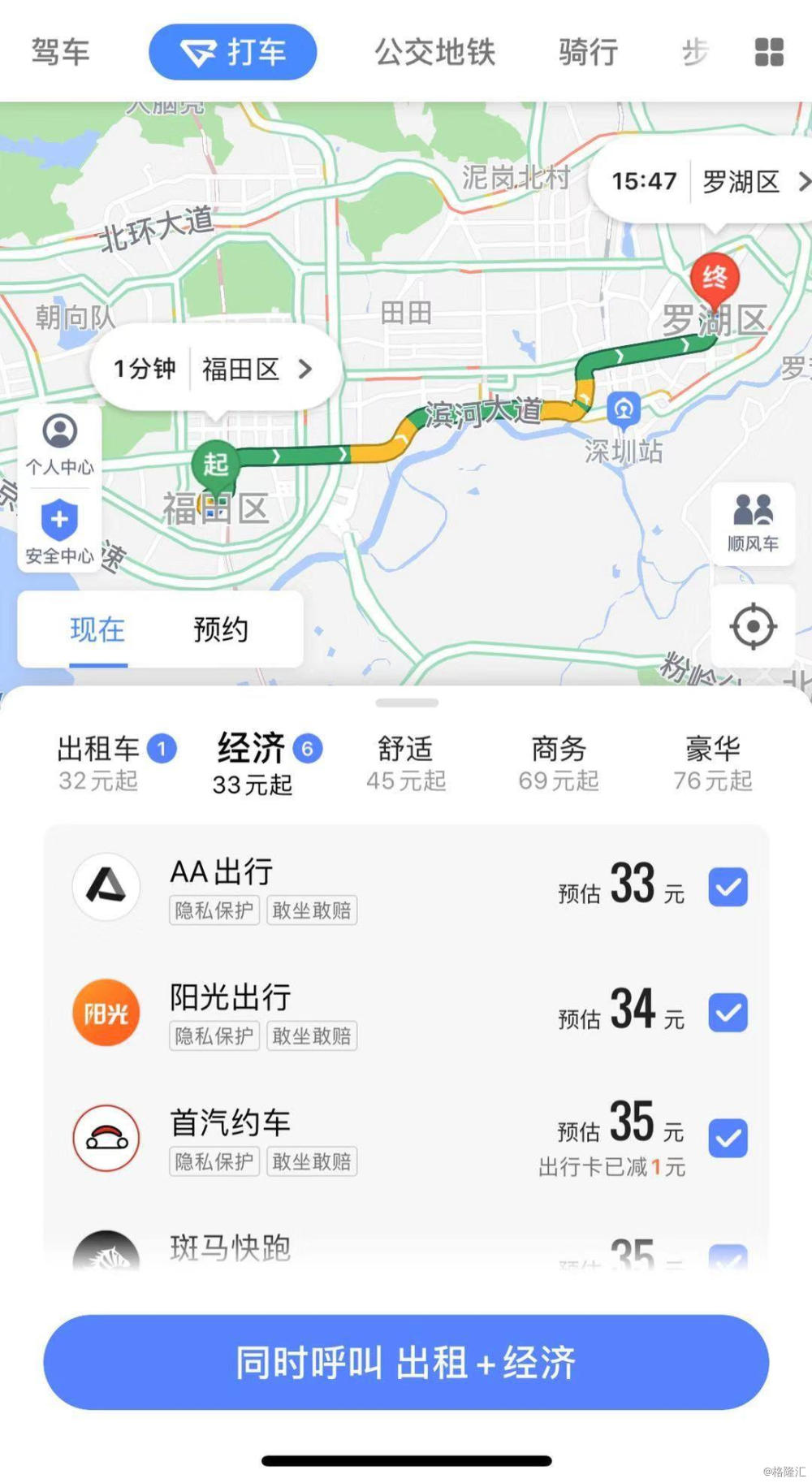Expand the 福田区 origin bubble chevron
The image size is (812, 1483).
pyautogui.click(x=306, y=369)
